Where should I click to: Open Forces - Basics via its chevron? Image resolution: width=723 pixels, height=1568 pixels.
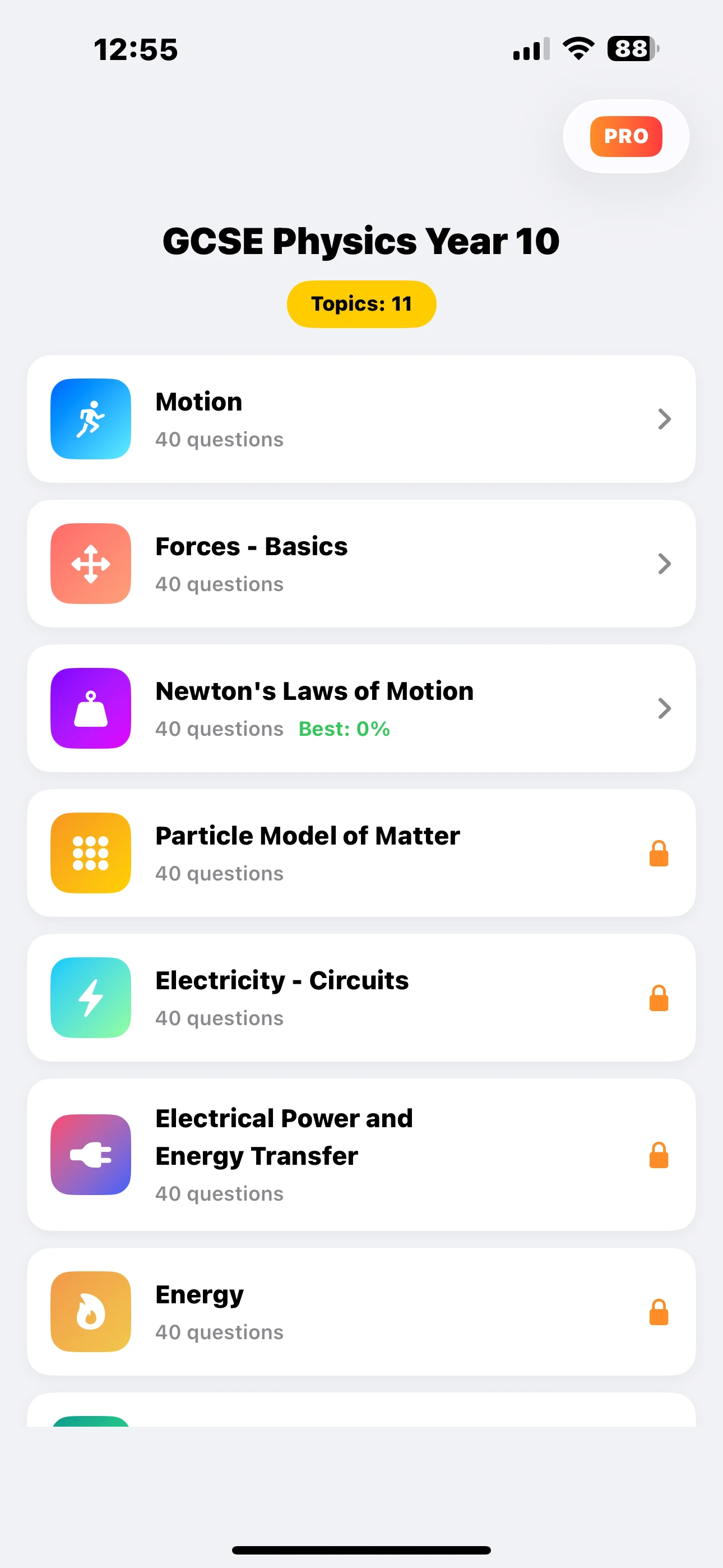tap(664, 563)
